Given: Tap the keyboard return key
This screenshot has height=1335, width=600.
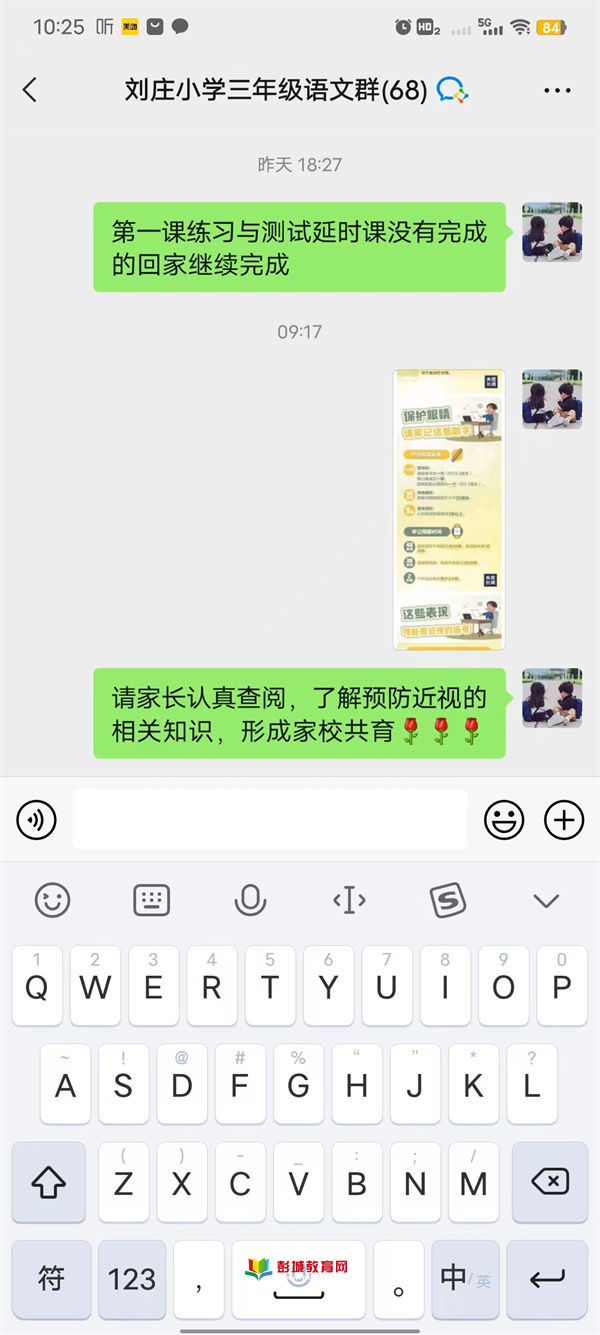Looking at the screenshot, I should pyautogui.click(x=547, y=1278).
